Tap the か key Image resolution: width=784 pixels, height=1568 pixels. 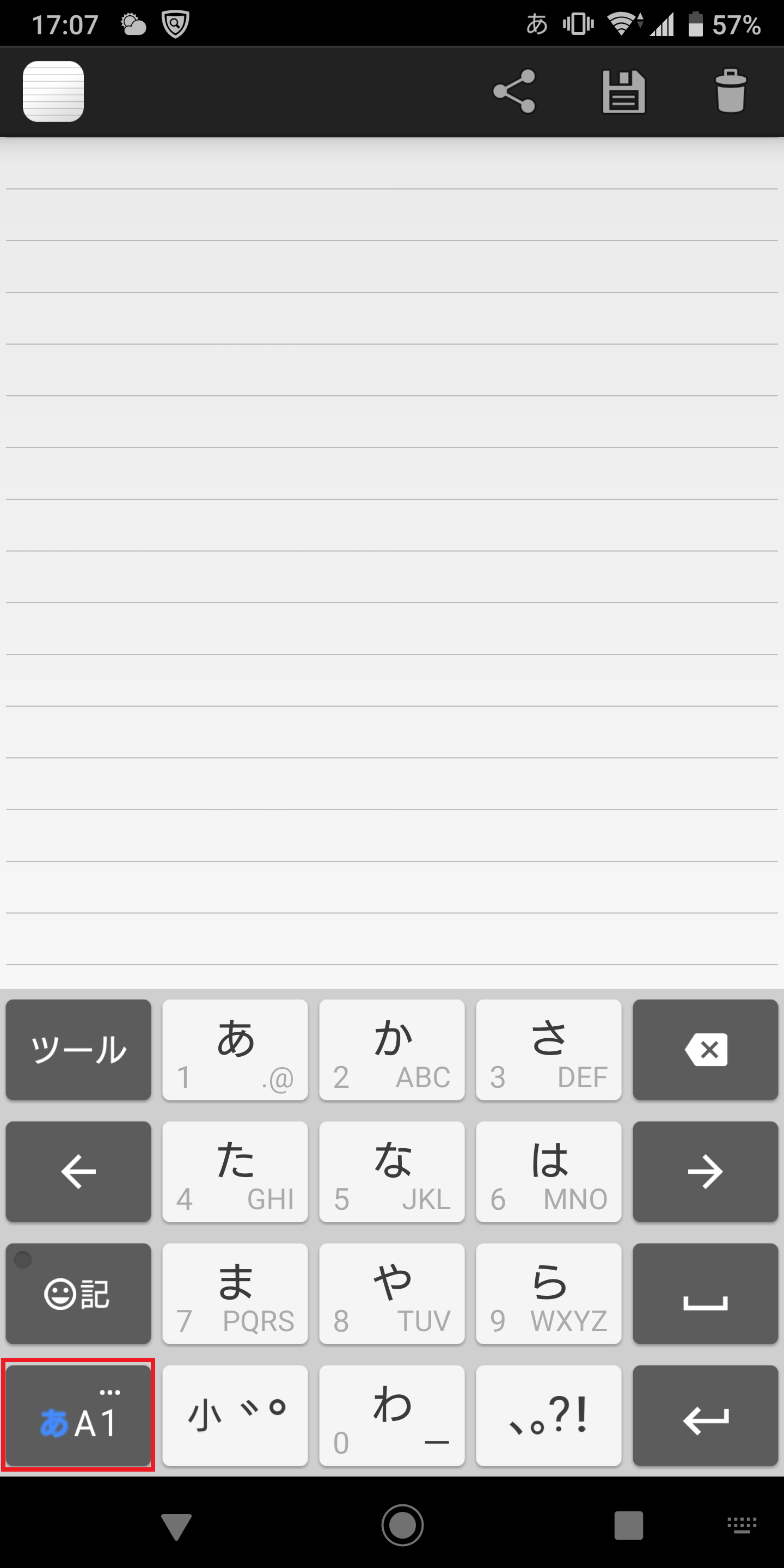(x=392, y=1049)
